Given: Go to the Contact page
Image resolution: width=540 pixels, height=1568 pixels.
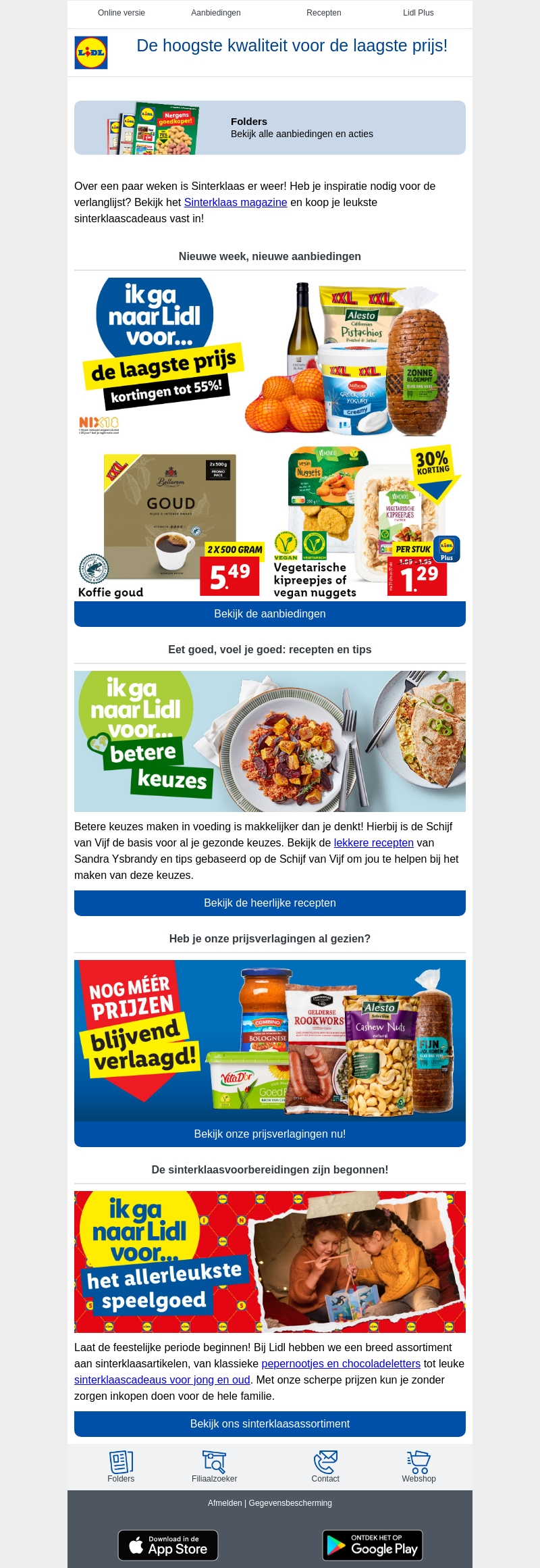Looking at the screenshot, I should 325,1466.
